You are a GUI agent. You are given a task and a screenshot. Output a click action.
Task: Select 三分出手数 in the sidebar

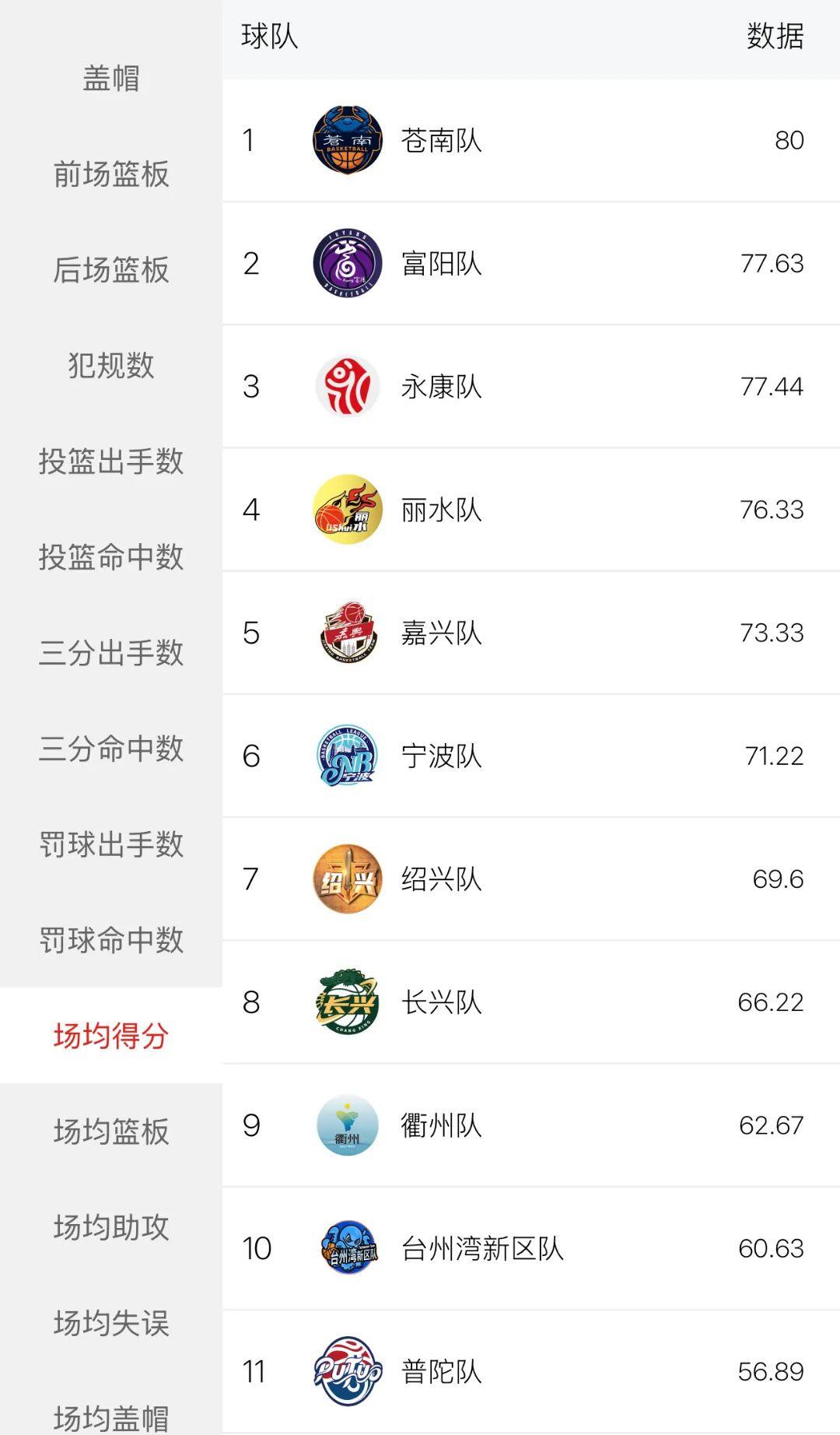[110, 653]
